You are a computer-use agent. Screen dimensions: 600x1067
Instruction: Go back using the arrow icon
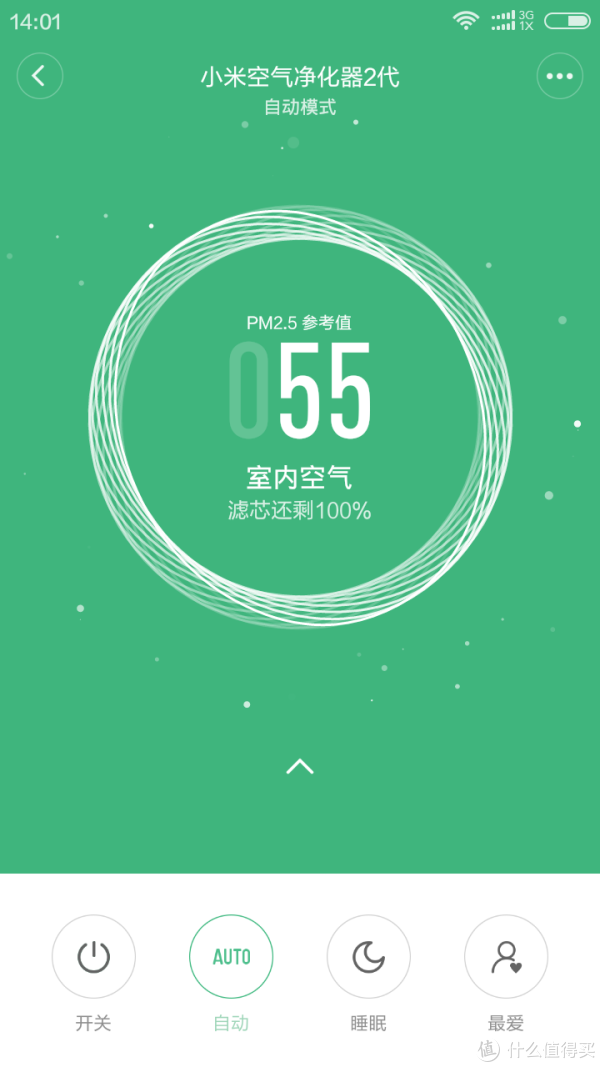[40, 76]
